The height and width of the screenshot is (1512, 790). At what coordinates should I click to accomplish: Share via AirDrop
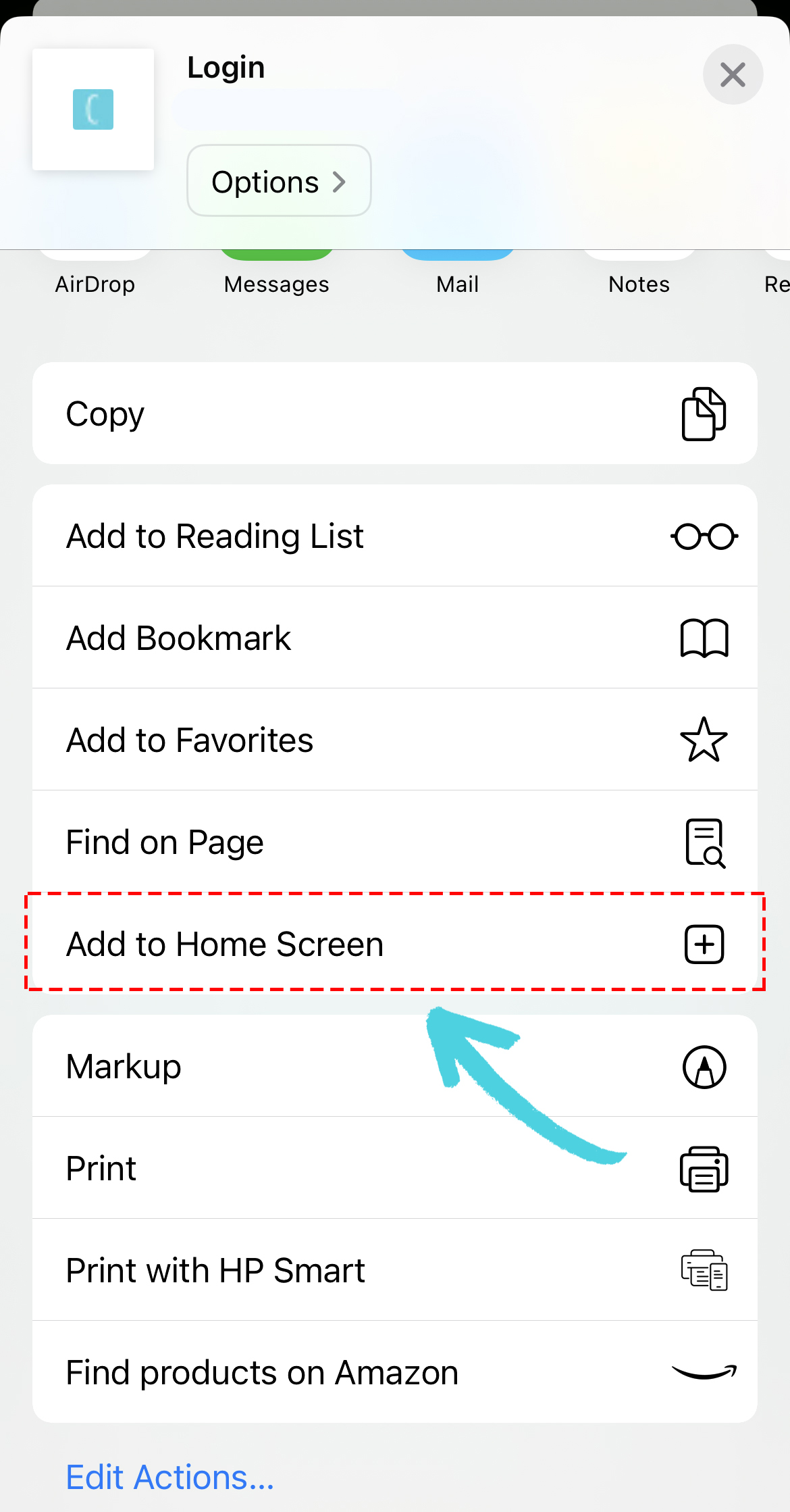pos(95,278)
